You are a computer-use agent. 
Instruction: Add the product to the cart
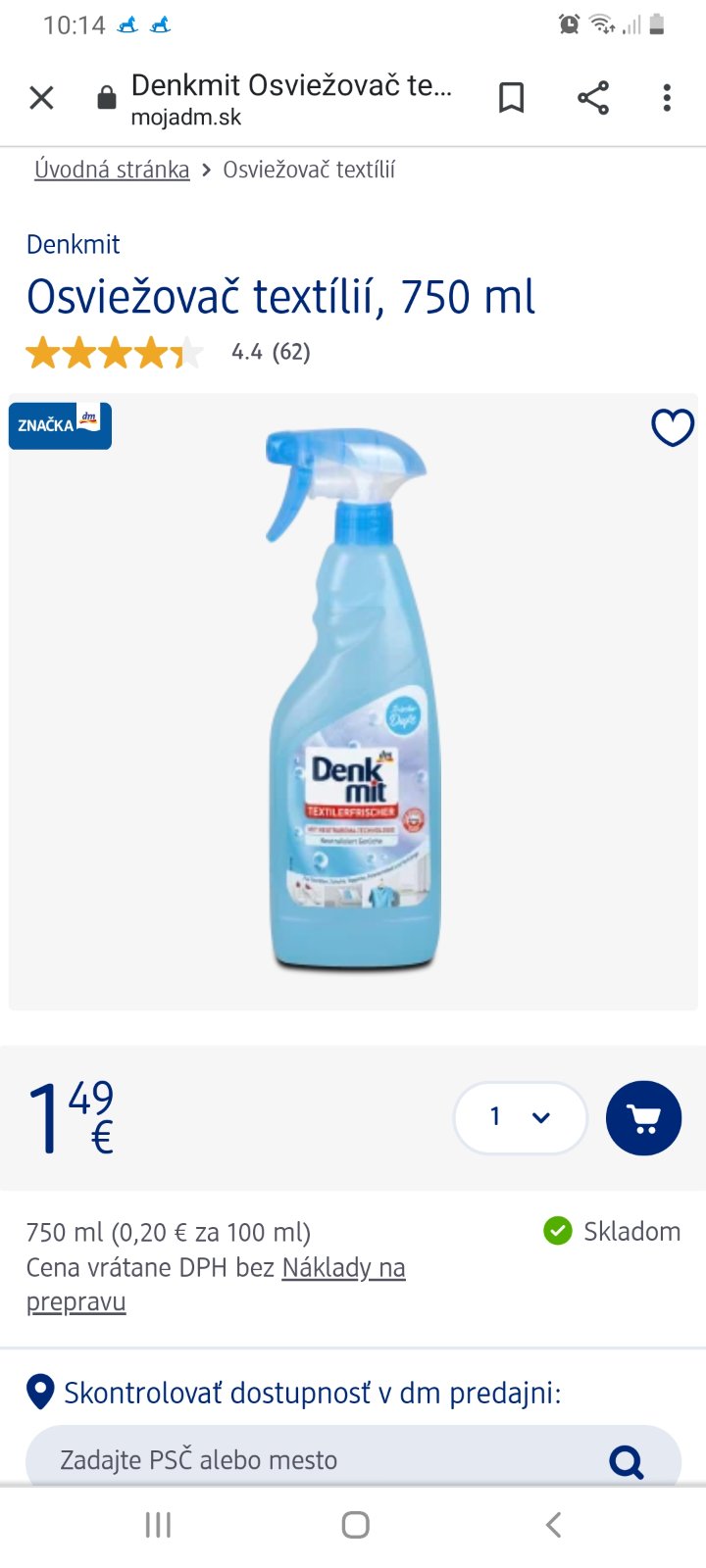[x=643, y=1118]
